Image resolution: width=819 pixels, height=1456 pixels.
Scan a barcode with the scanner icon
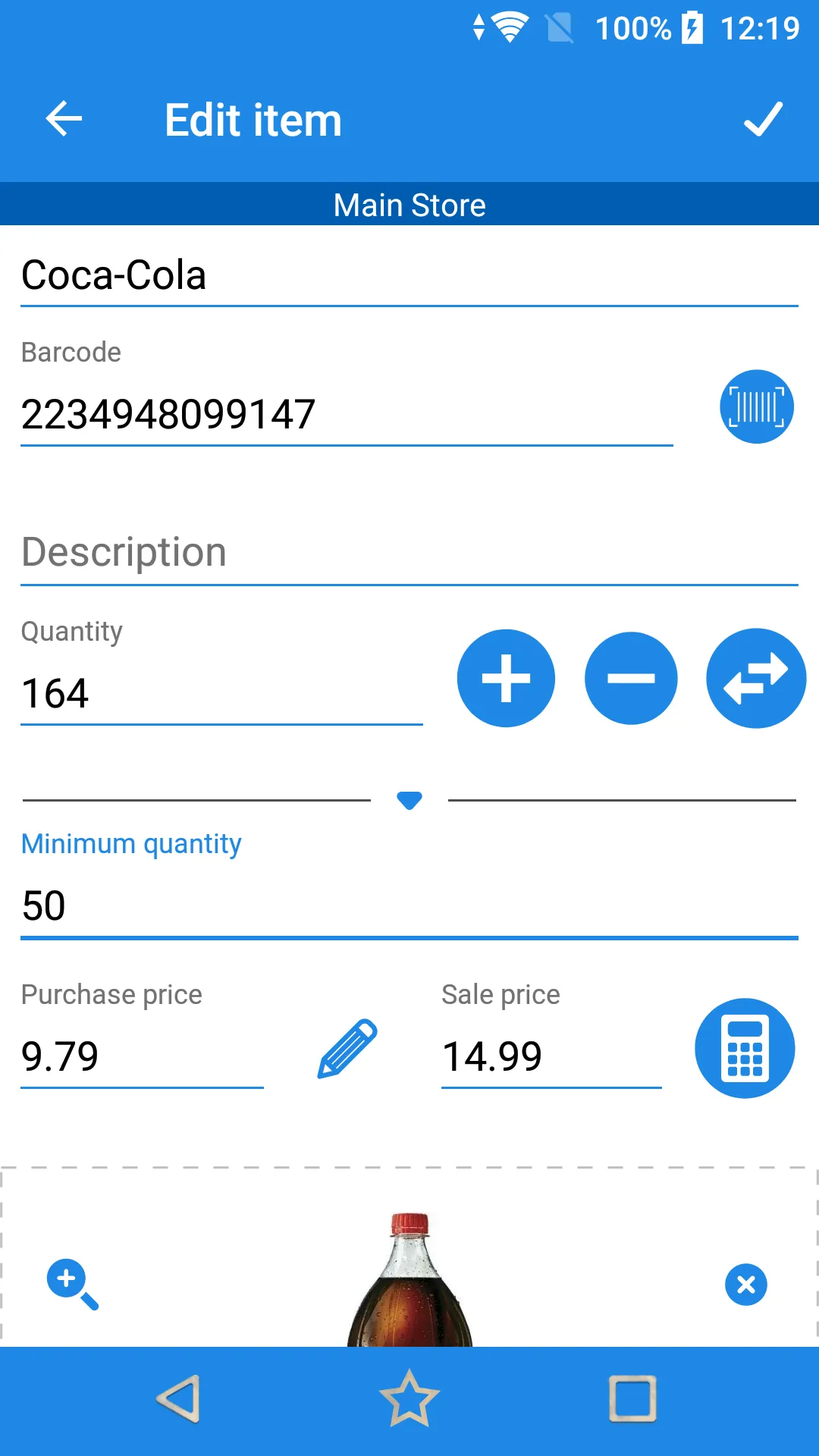[x=756, y=407]
